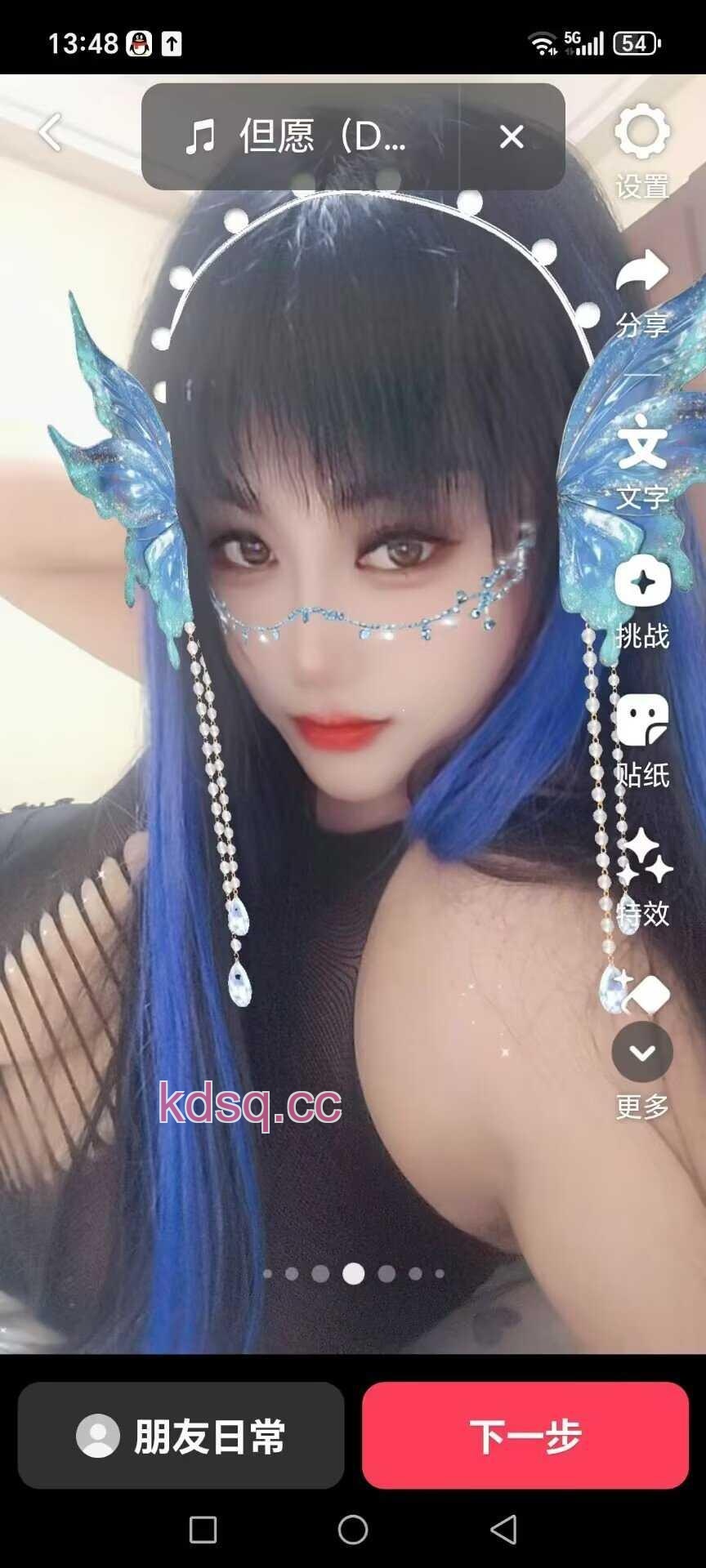This screenshot has height=1568, width=706.
Task: Expand 更多 to show more tools
Action: [642, 1053]
